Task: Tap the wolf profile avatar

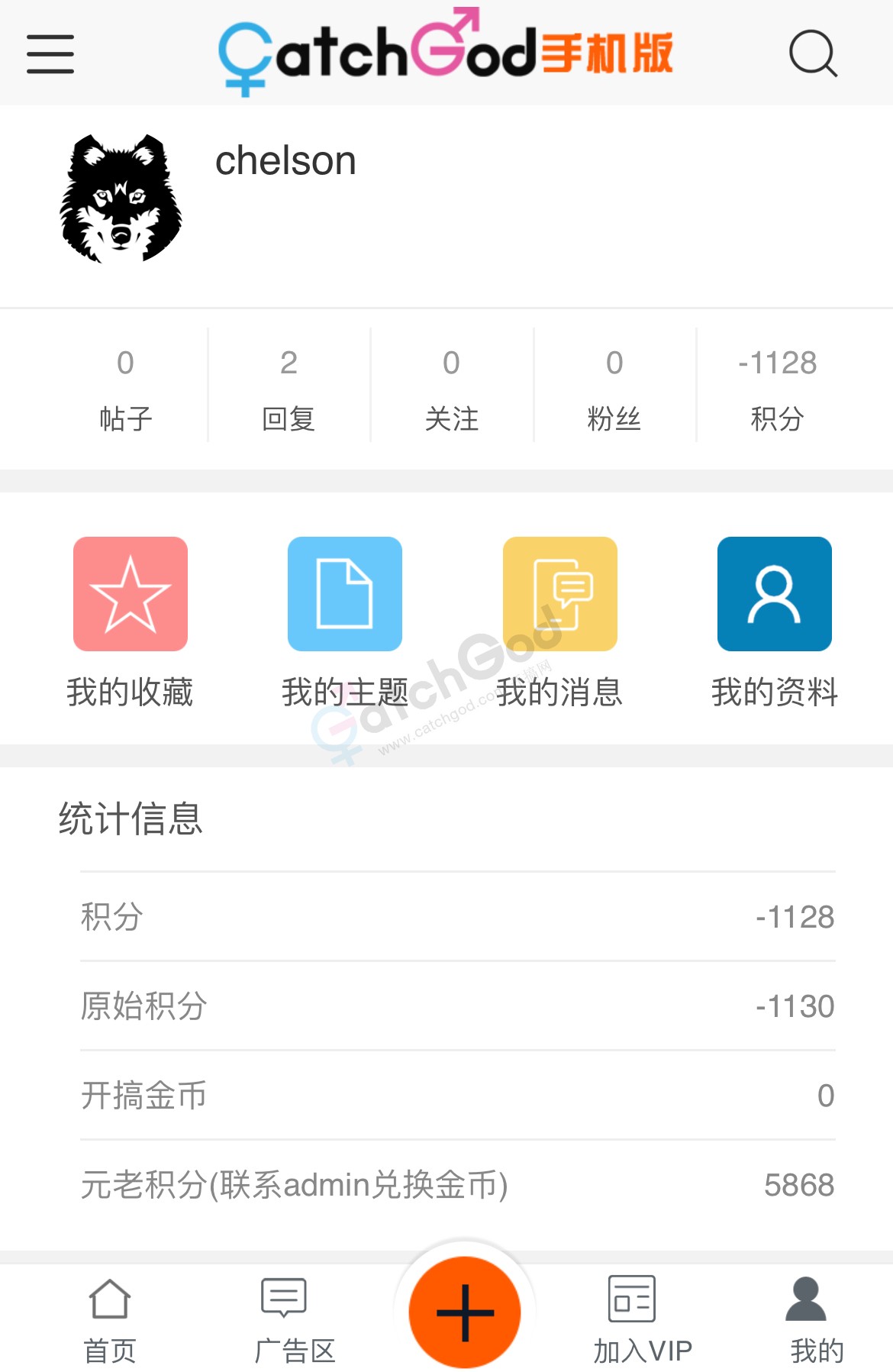Action: tap(121, 199)
